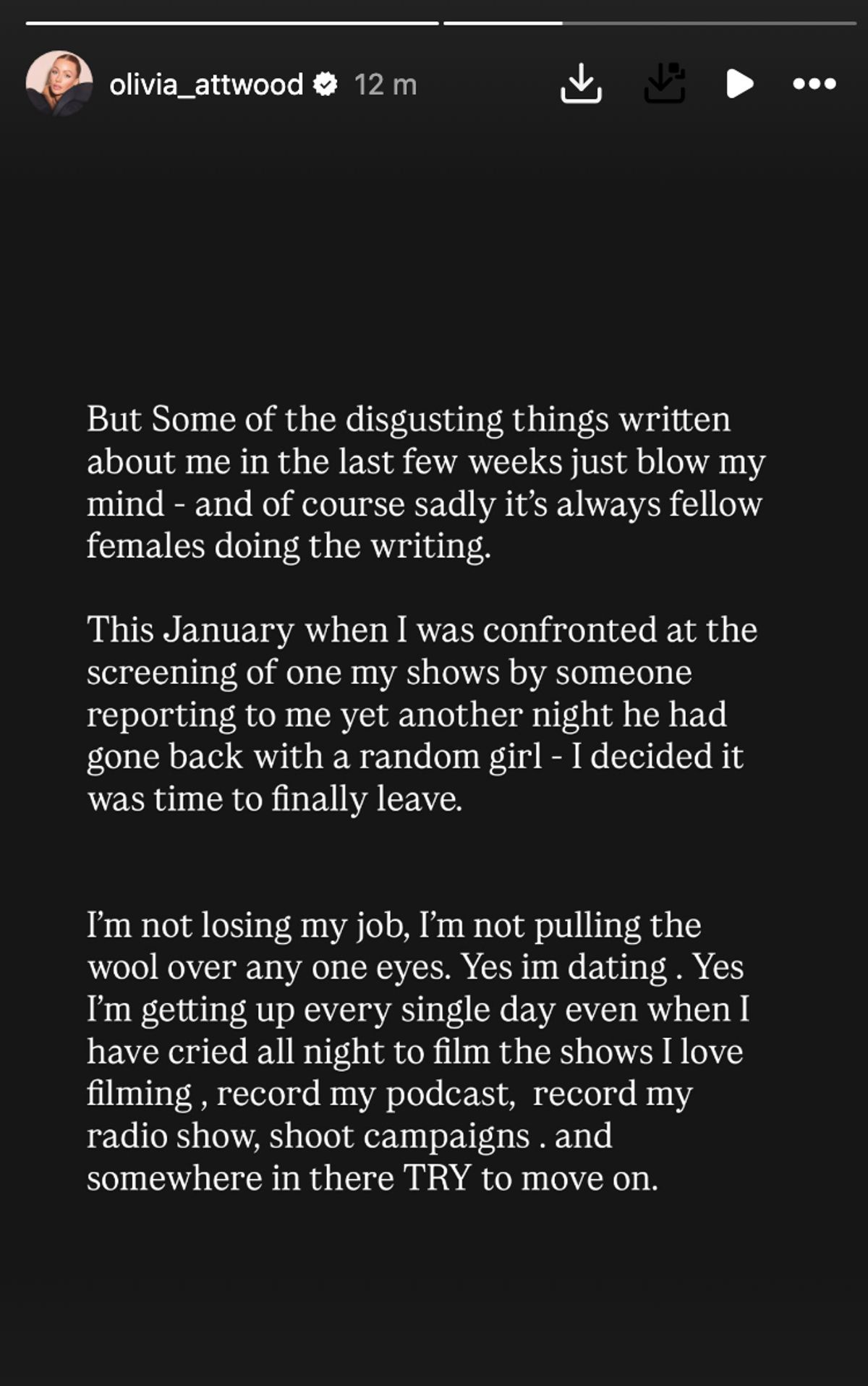Download this story
Screen dimensions: 868x1386
point(581,84)
